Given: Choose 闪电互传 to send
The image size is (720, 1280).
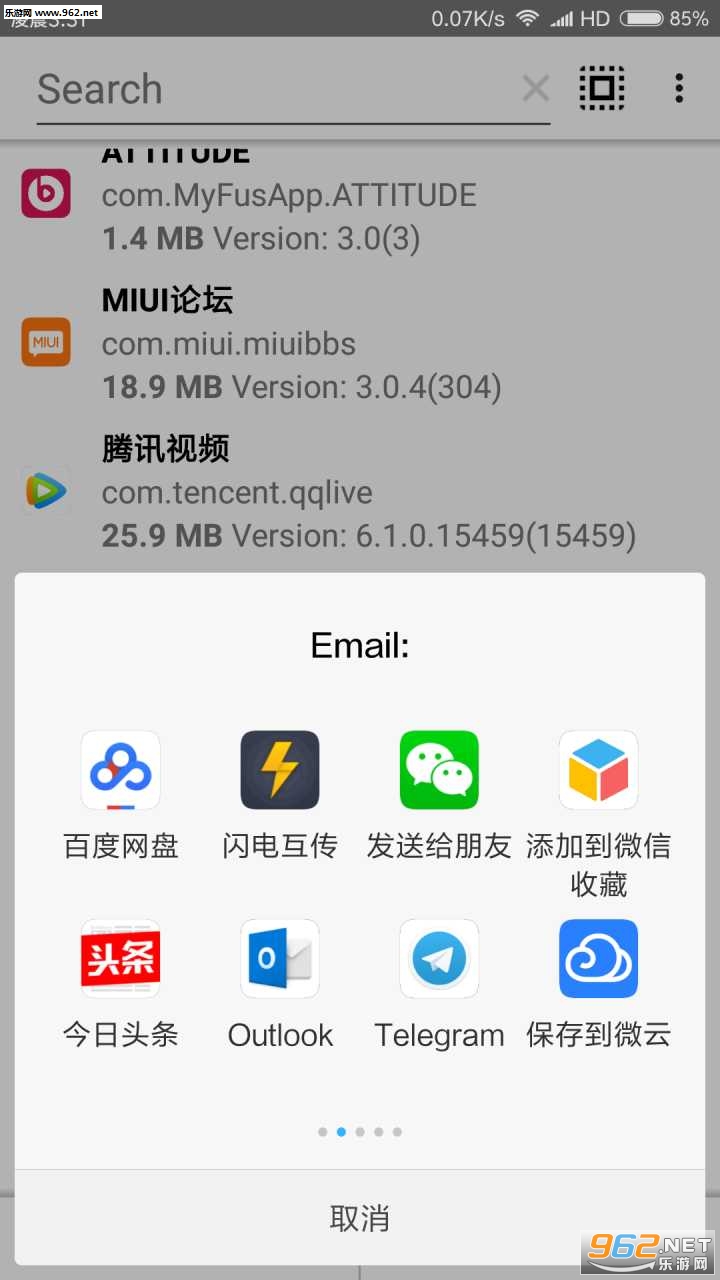Looking at the screenshot, I should (280, 796).
